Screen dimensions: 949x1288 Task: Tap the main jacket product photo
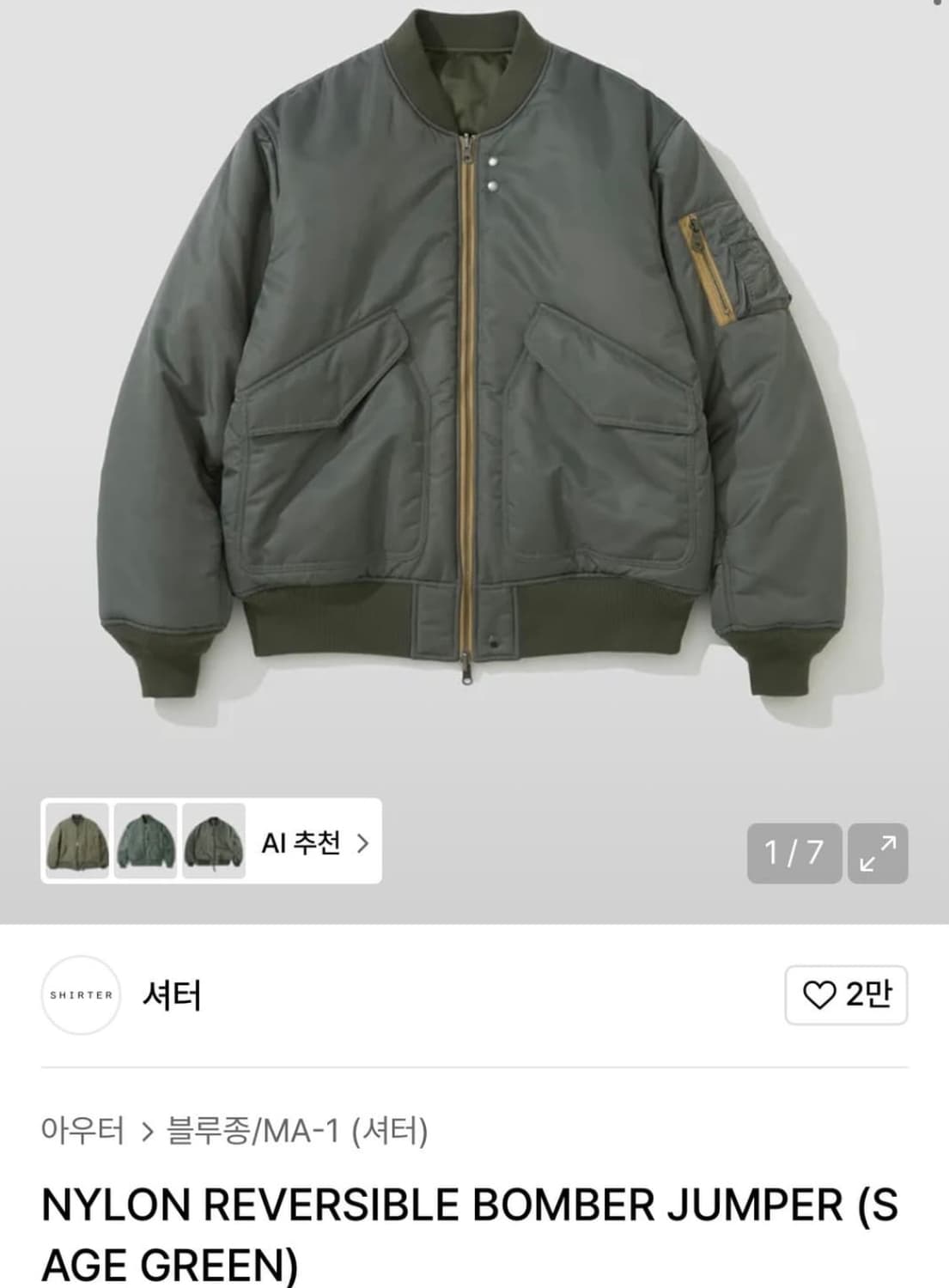[472, 386]
